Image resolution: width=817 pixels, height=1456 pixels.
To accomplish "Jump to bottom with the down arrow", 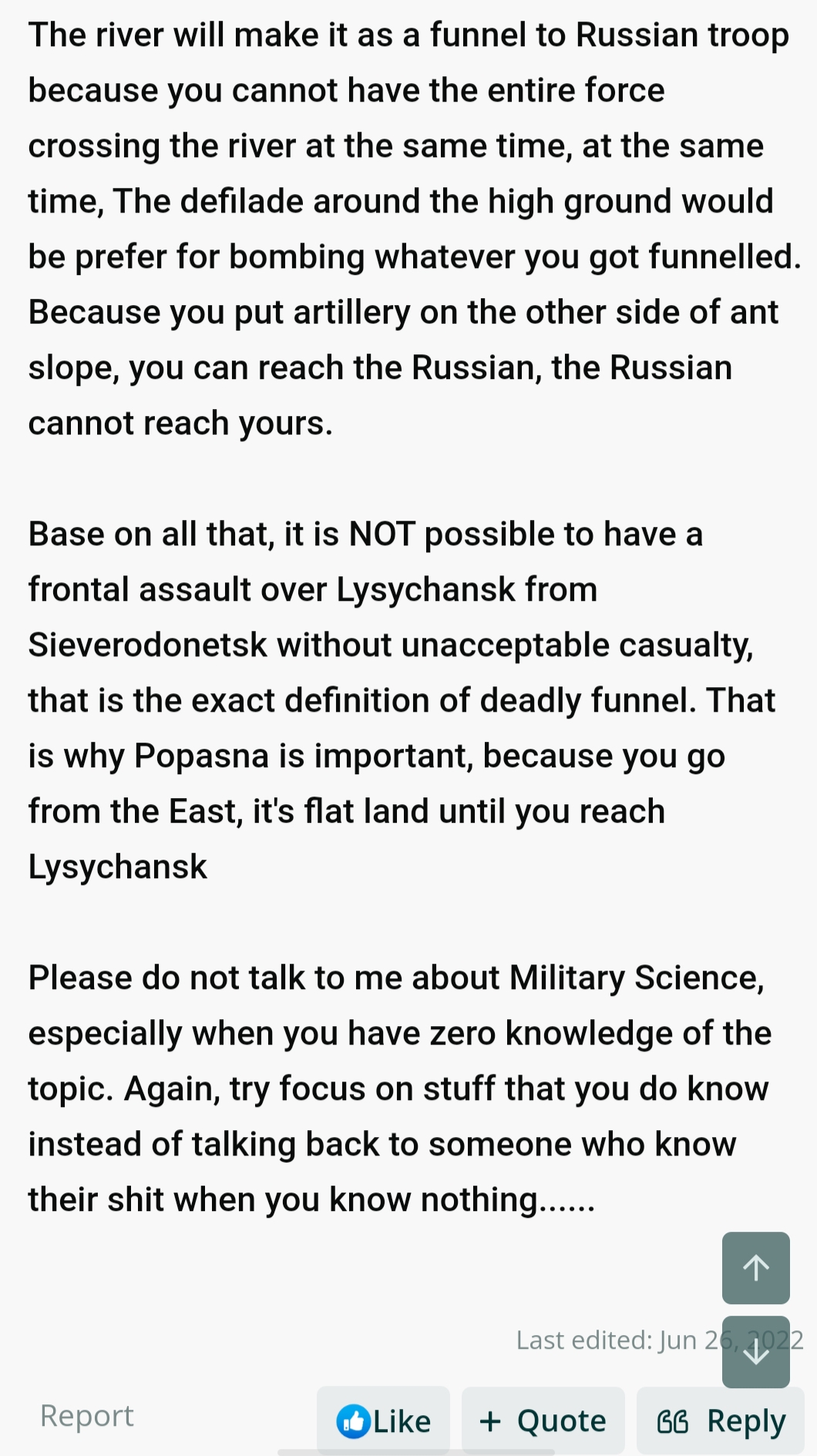I will click(756, 1352).
